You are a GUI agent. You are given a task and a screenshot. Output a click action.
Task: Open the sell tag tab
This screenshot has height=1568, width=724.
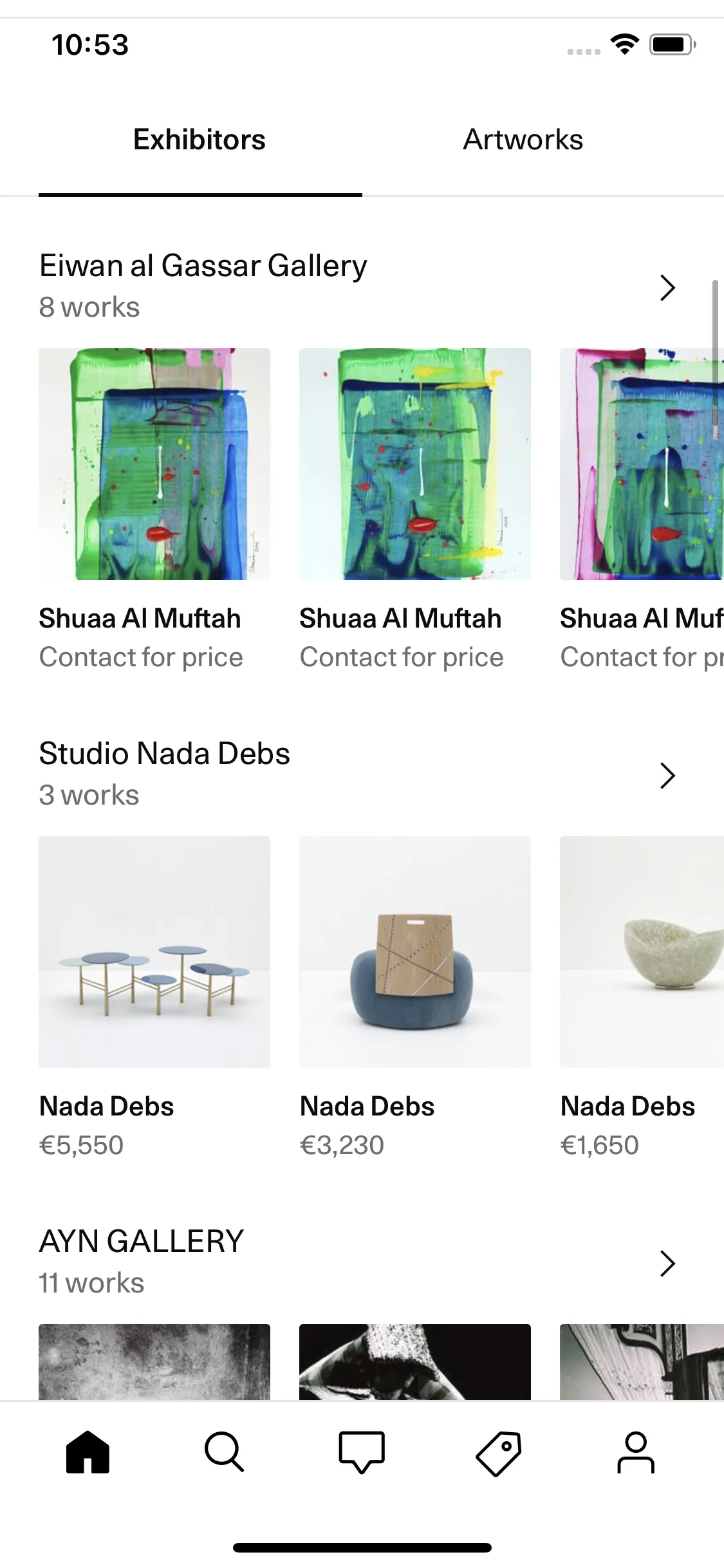coord(499,1452)
